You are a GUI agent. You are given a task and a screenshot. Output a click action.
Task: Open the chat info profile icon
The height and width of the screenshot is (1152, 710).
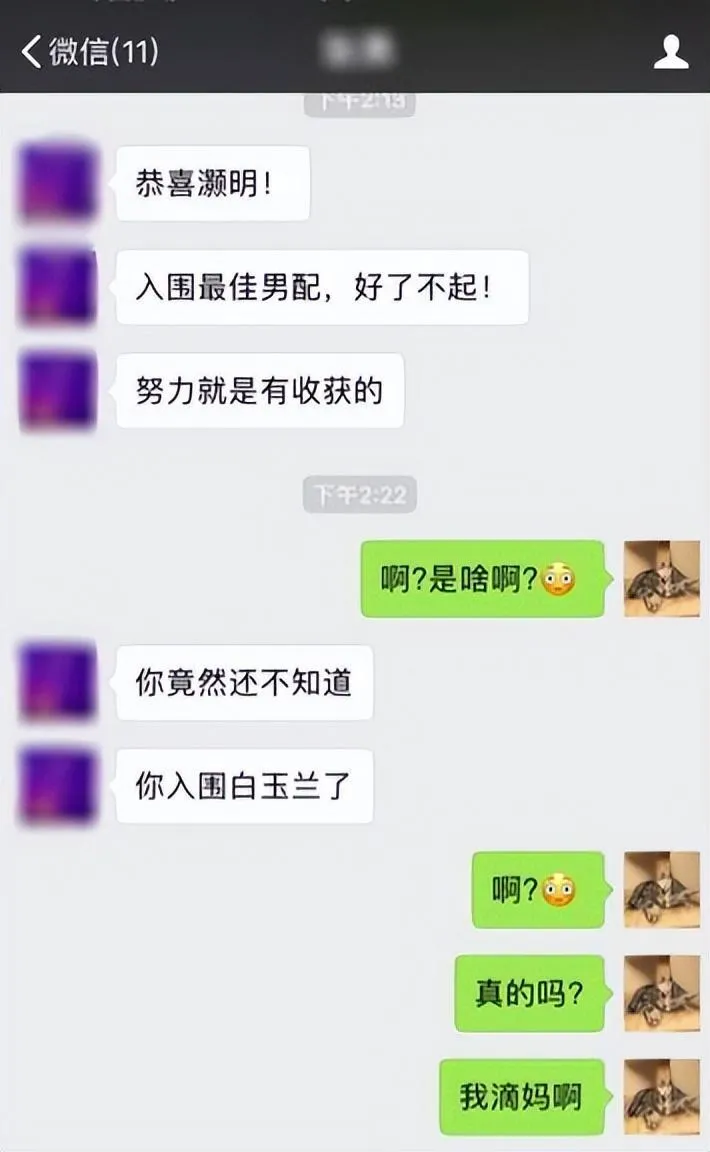coord(671,51)
